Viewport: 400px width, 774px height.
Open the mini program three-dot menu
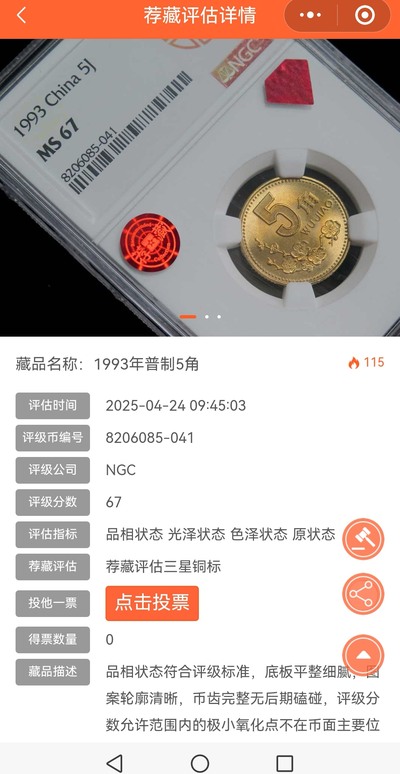pos(310,16)
